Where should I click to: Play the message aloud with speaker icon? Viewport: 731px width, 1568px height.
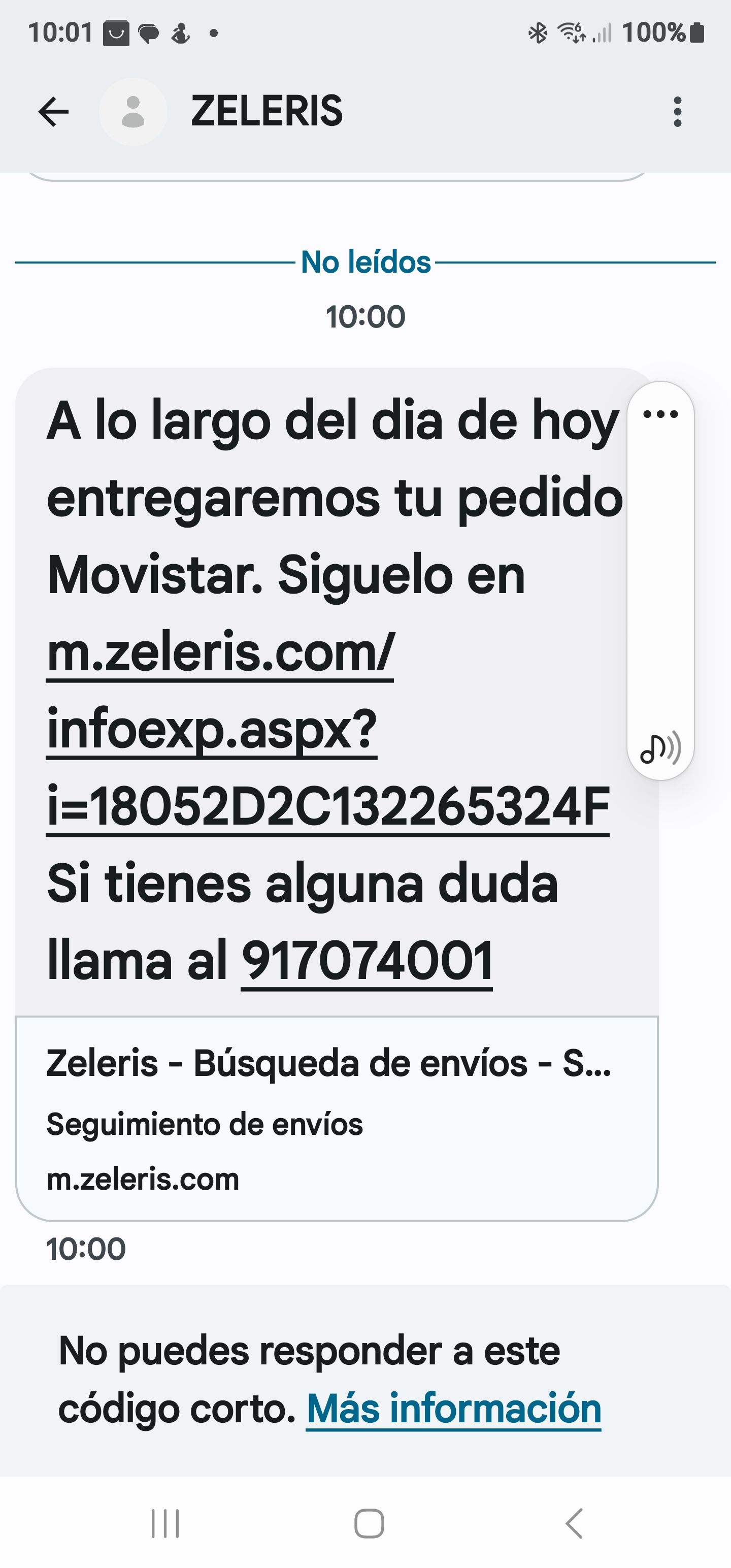click(660, 748)
